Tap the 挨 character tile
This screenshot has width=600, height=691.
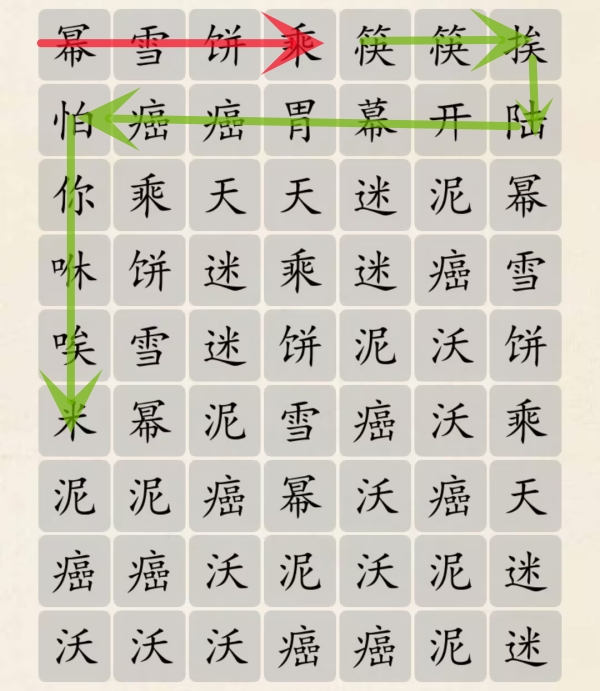[x=526, y=46]
